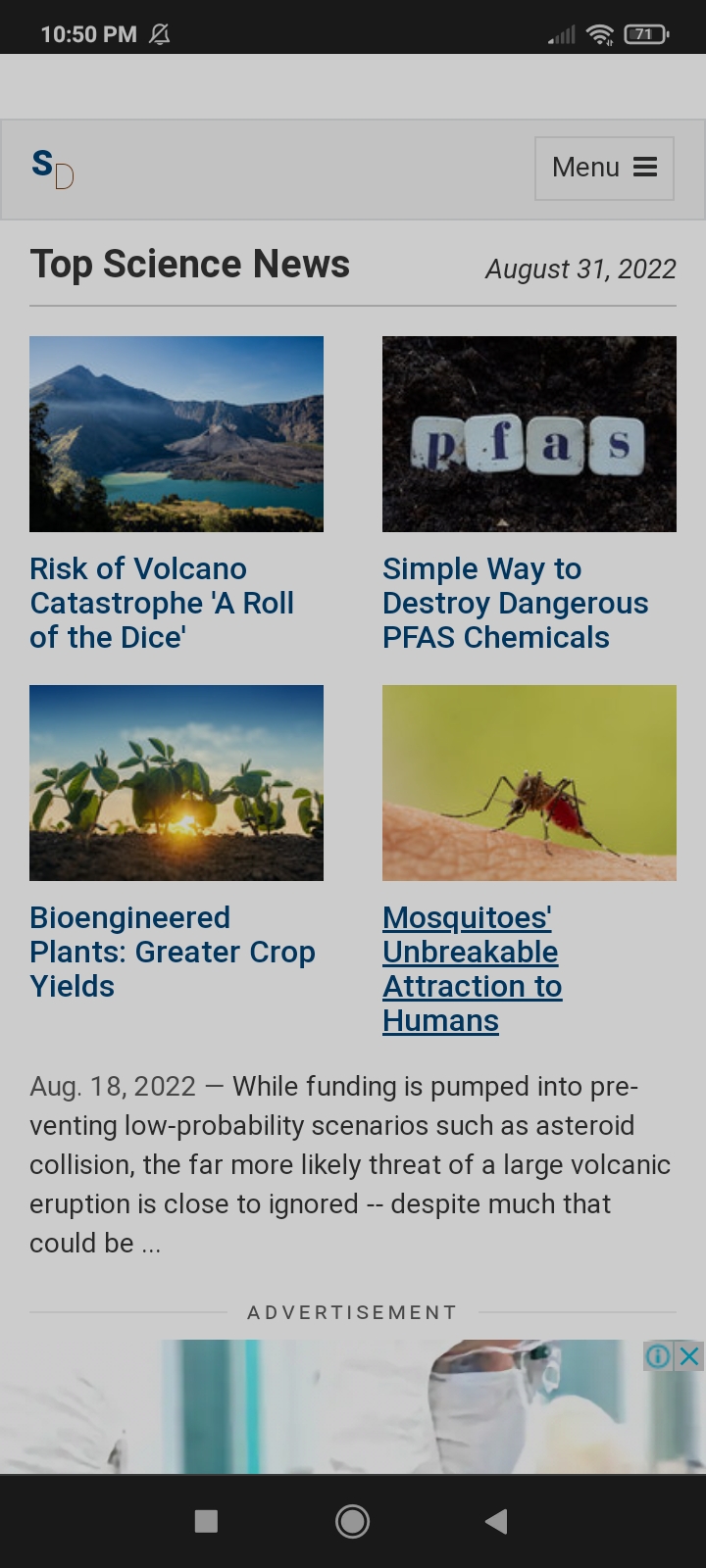Close the advertisement banner
The height and width of the screenshot is (1568, 706).
coord(690,1355)
